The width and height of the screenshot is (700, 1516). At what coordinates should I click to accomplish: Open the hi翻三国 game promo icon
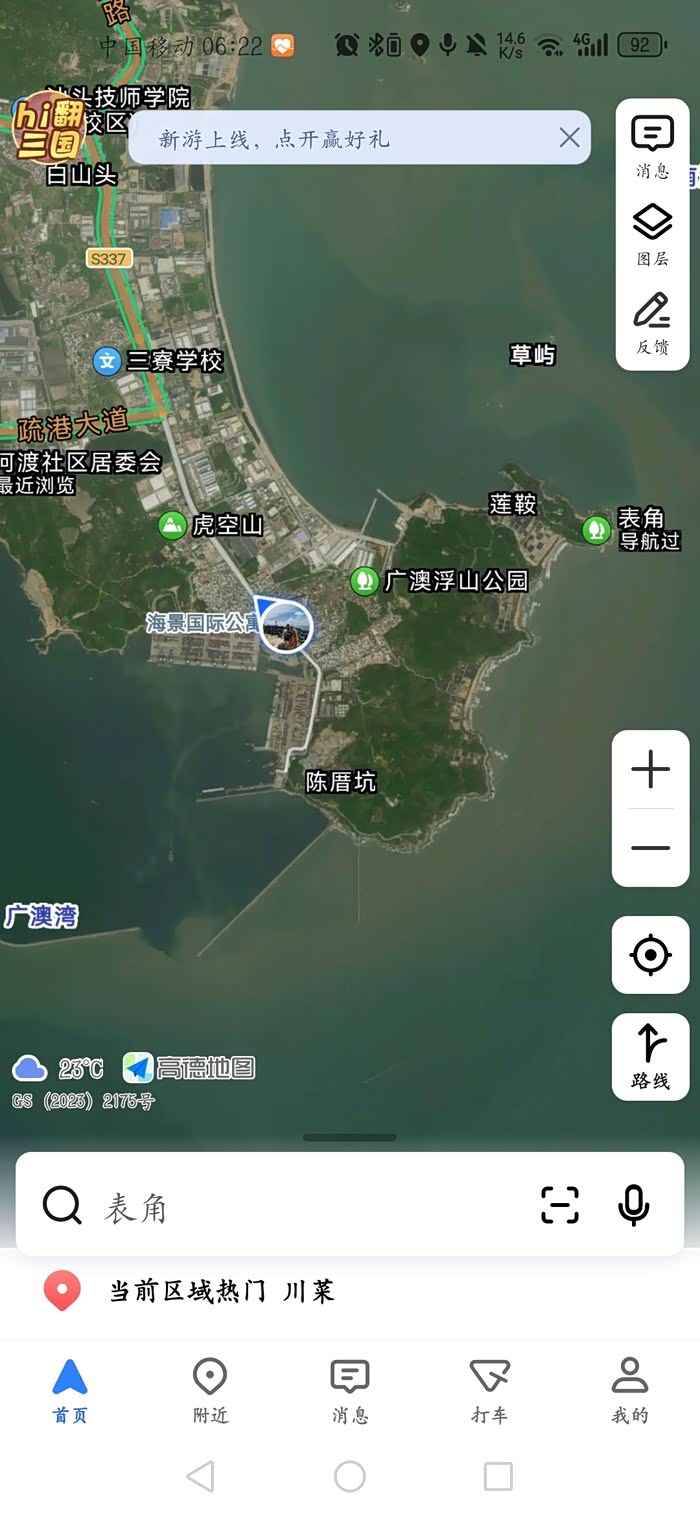pos(47,127)
